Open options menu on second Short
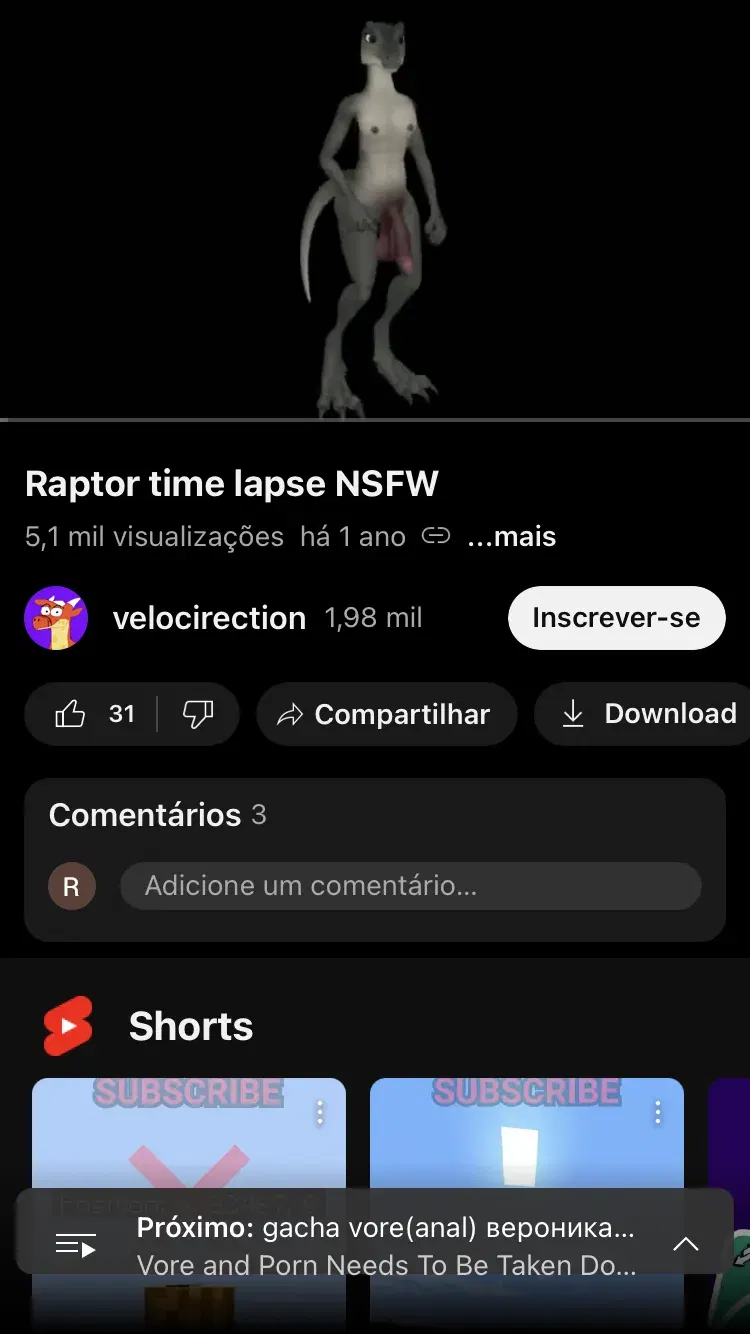This screenshot has height=1334, width=750. [x=658, y=1113]
